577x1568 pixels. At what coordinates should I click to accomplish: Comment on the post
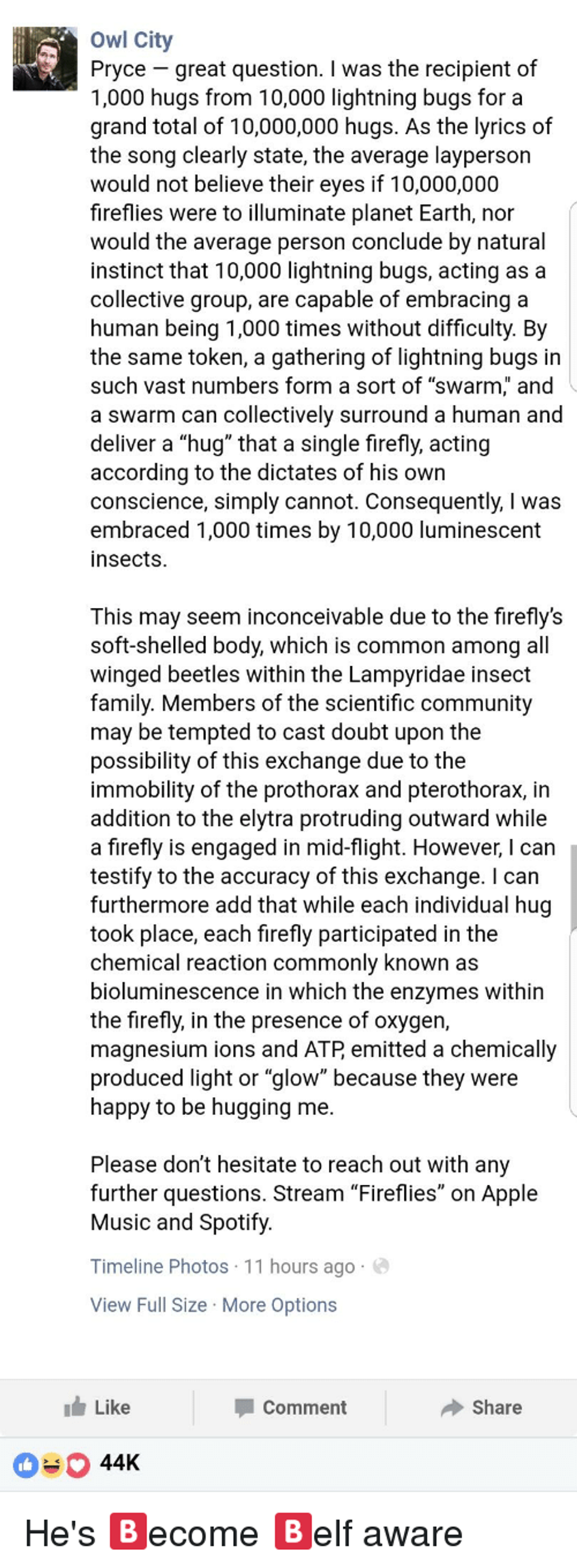coord(290,1407)
